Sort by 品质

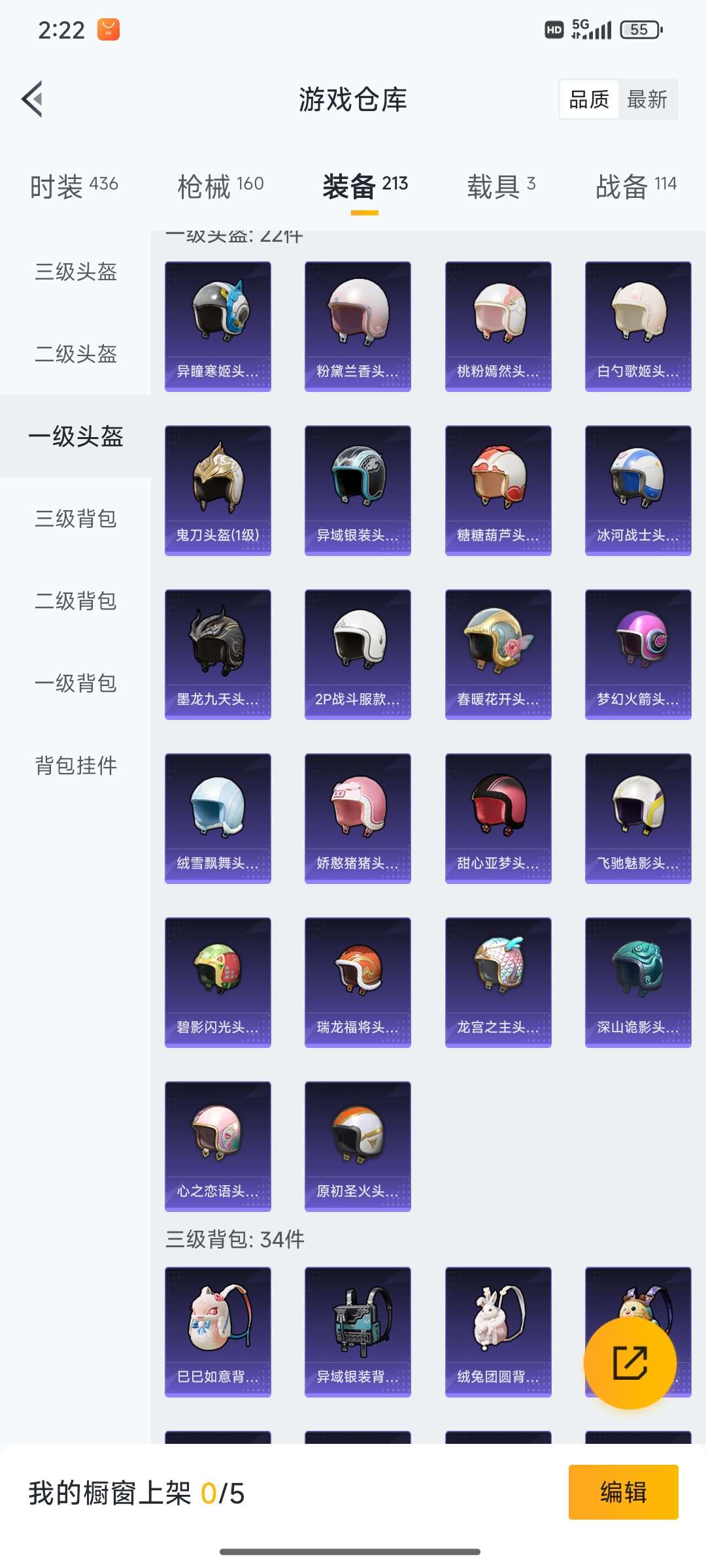tap(589, 99)
